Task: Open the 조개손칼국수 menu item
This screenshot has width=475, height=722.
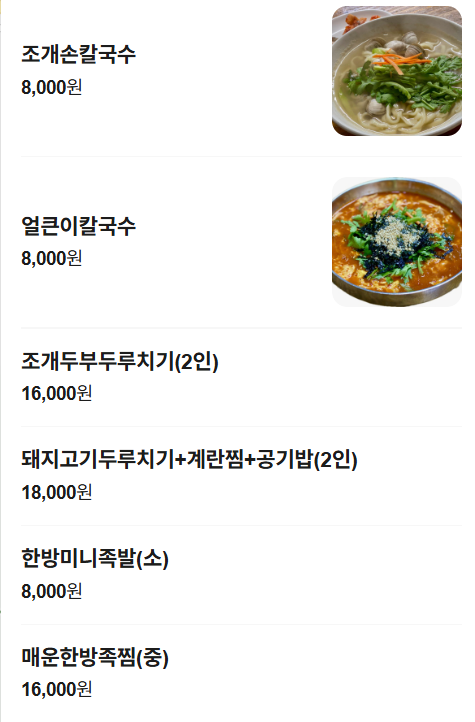Action: click(241, 71)
